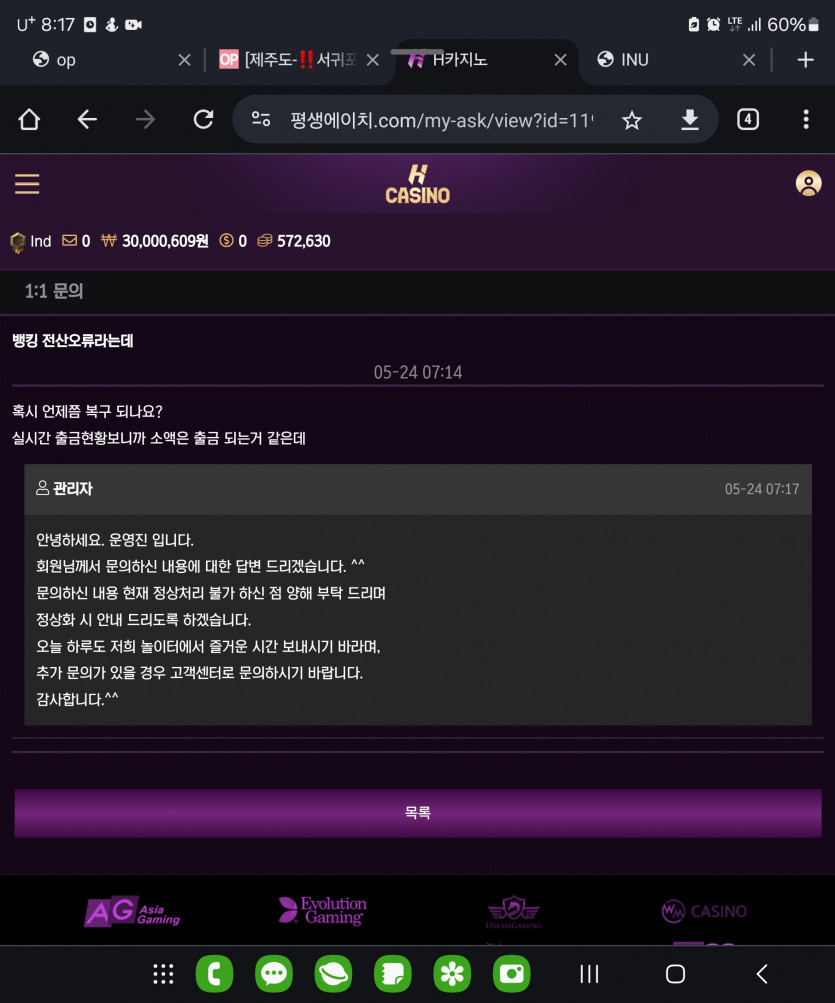Open the hamburger drawer menu
The width and height of the screenshot is (835, 1003).
tap(27, 184)
